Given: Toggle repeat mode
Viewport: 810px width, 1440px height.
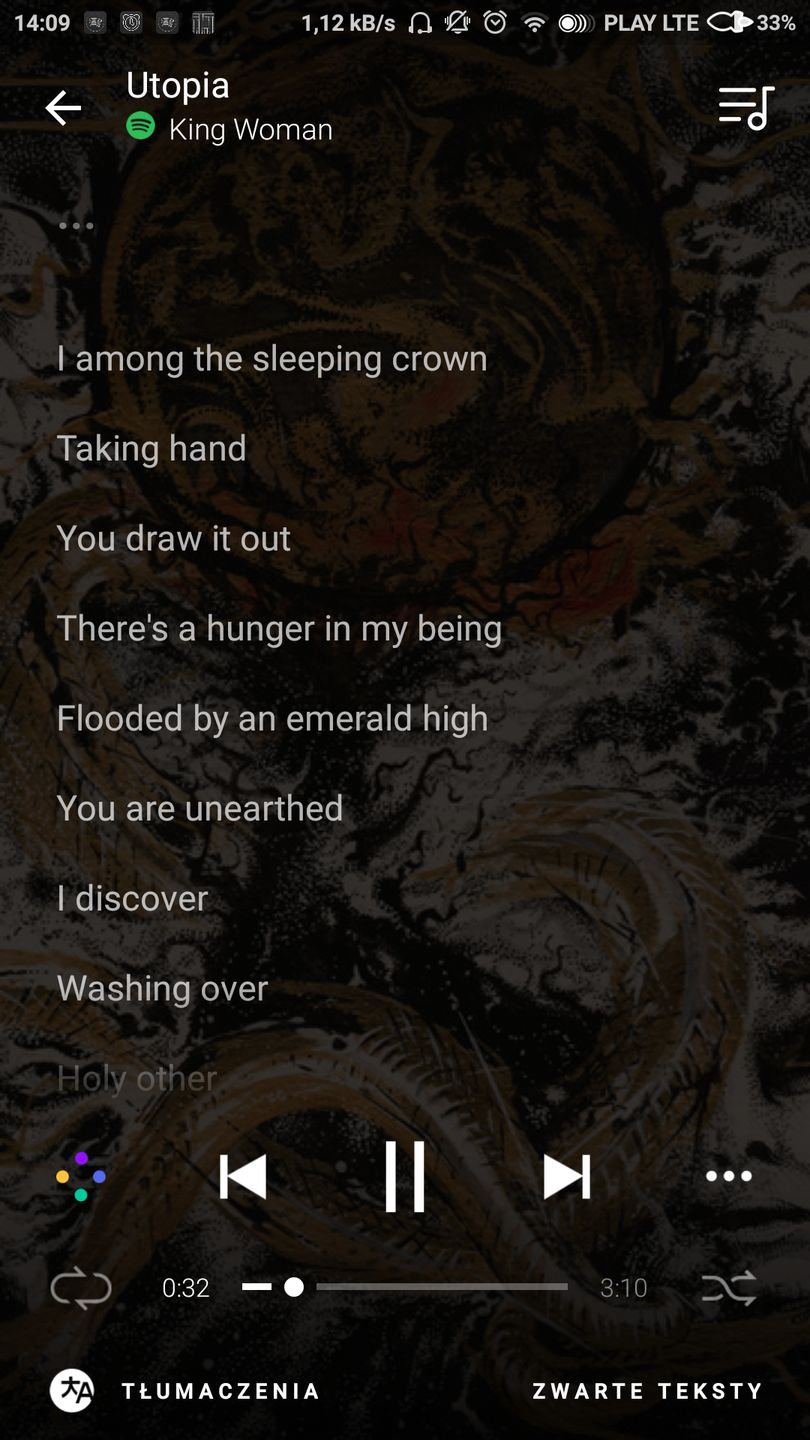Looking at the screenshot, I should (x=81, y=1288).
